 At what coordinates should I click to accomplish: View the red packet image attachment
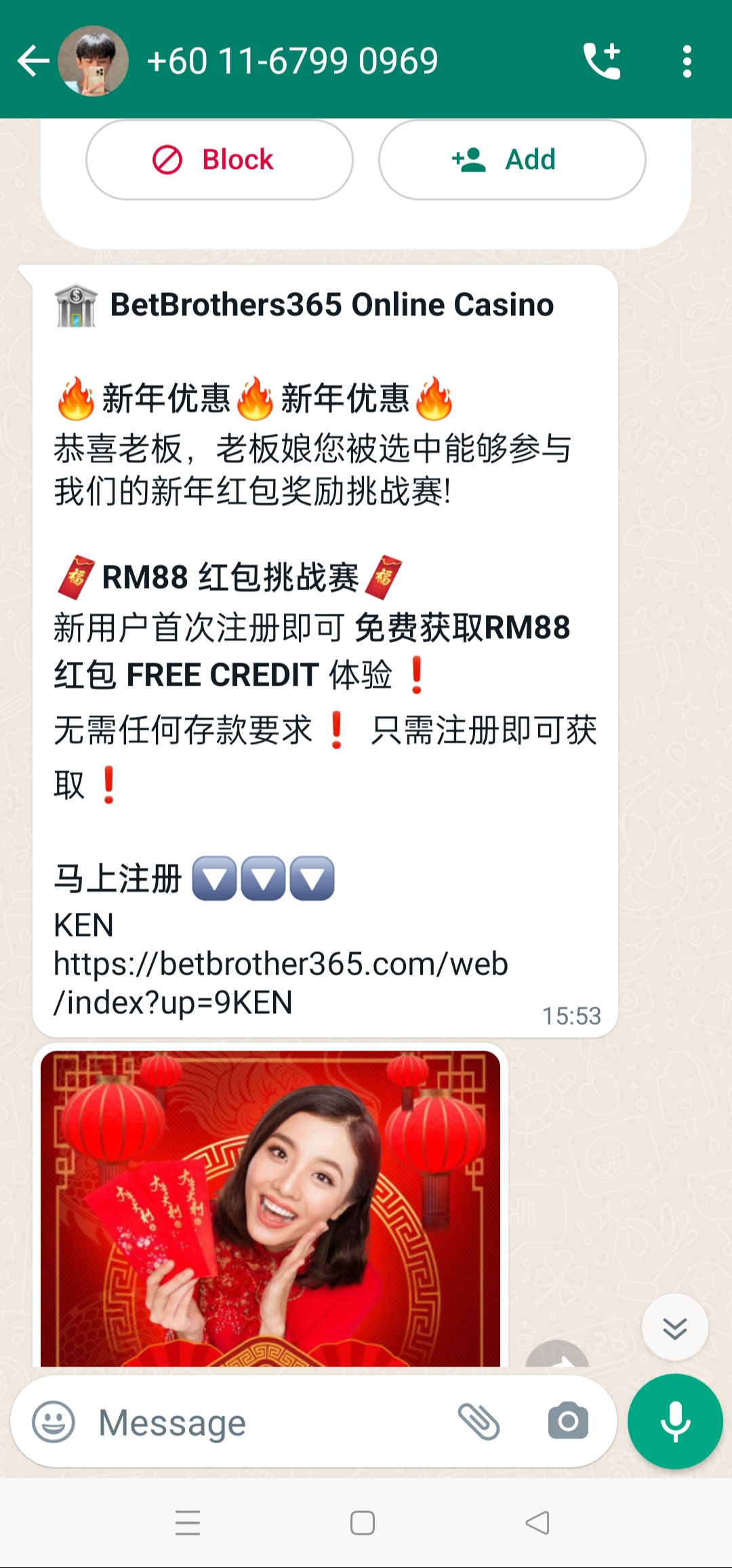coord(270,1207)
